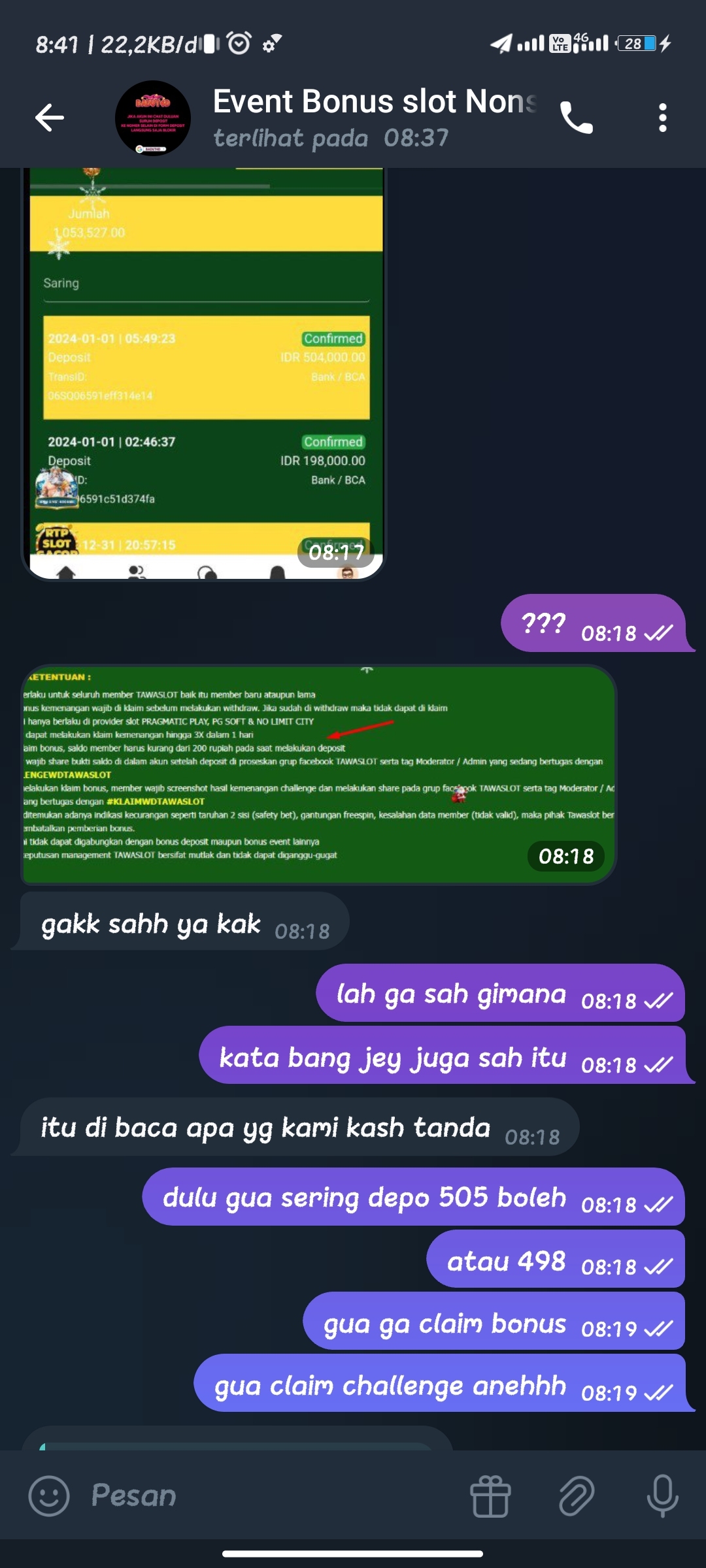Image resolution: width=706 pixels, height=1568 pixels.
Task: Record a voice message
Action: (662, 1495)
